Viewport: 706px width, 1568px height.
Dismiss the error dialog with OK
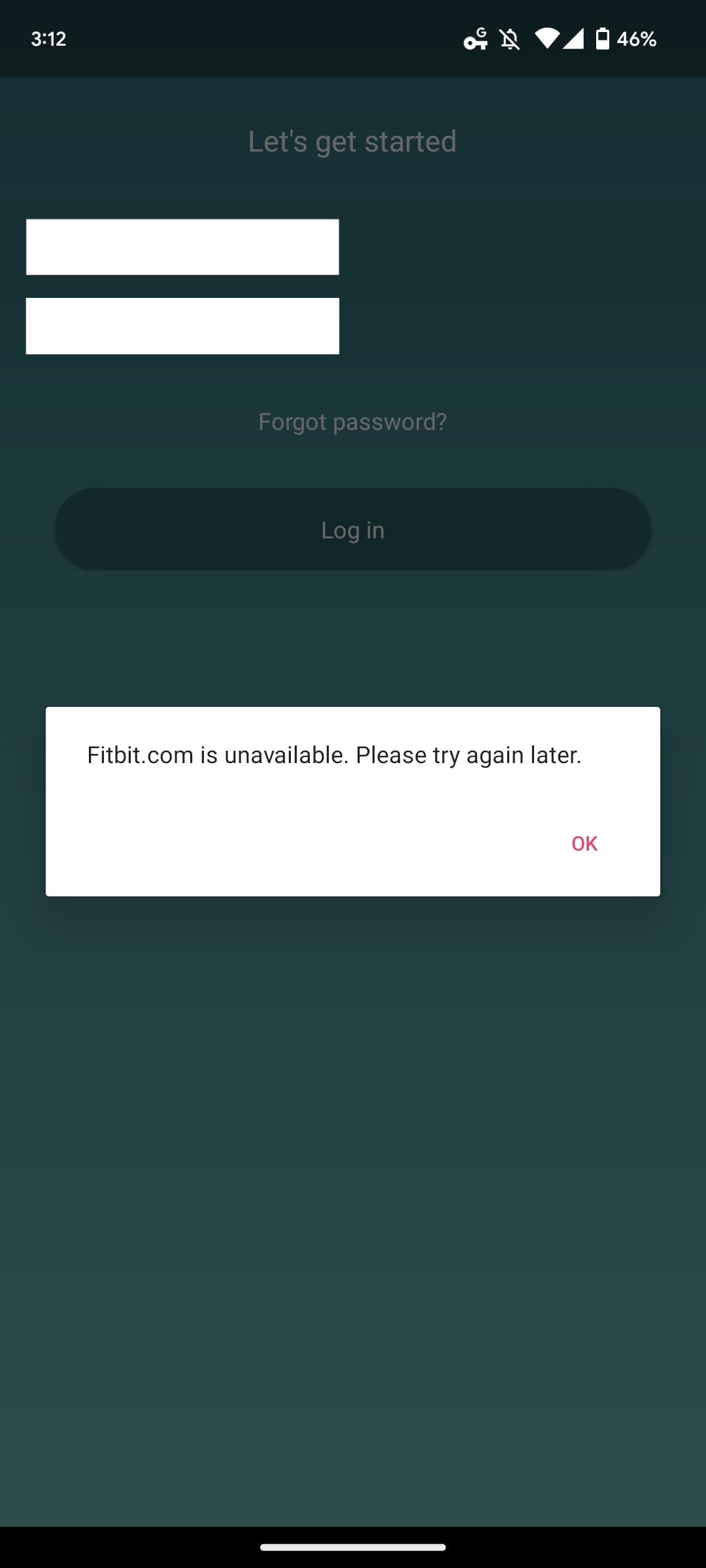pyautogui.click(x=584, y=843)
